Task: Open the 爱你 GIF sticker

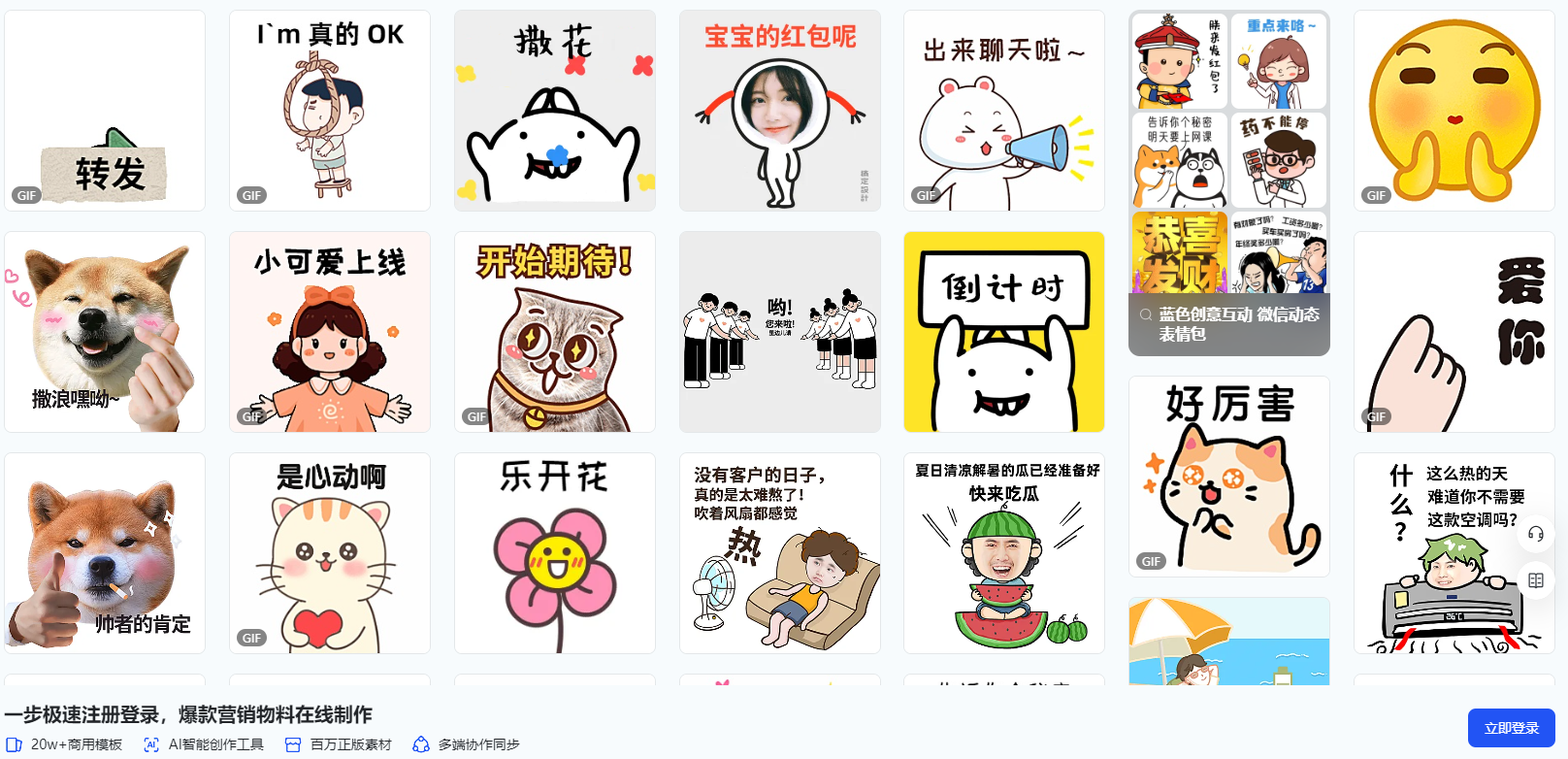Action: point(1454,332)
